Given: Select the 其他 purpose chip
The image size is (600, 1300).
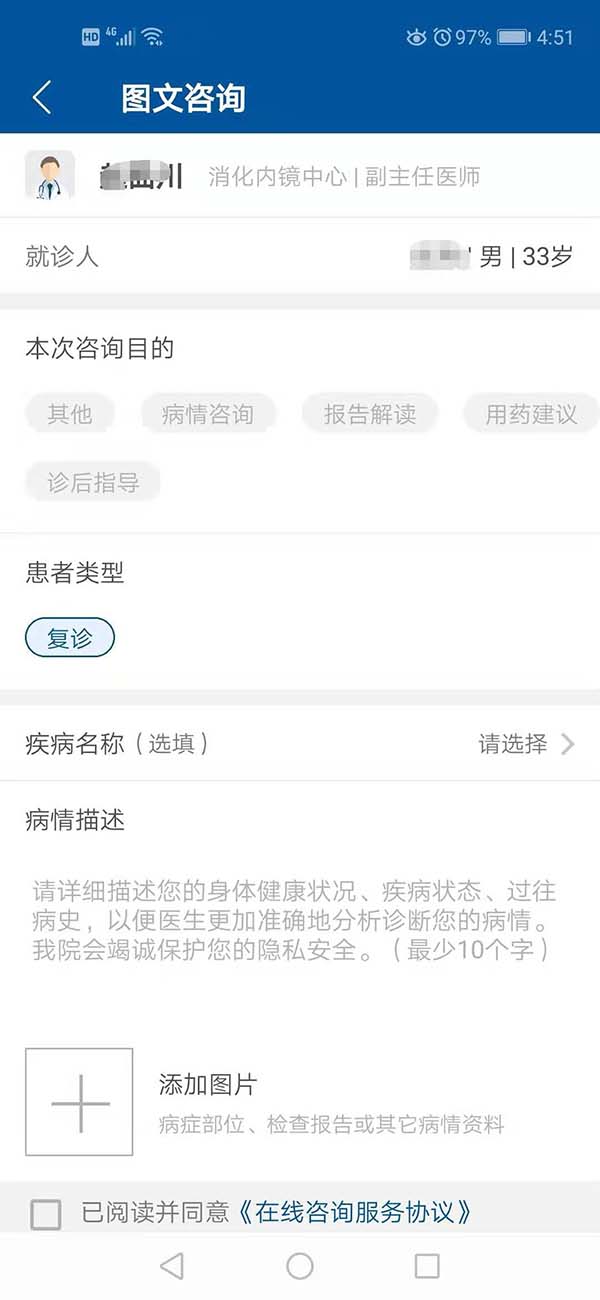Looking at the screenshot, I should pyautogui.click(x=70, y=414).
